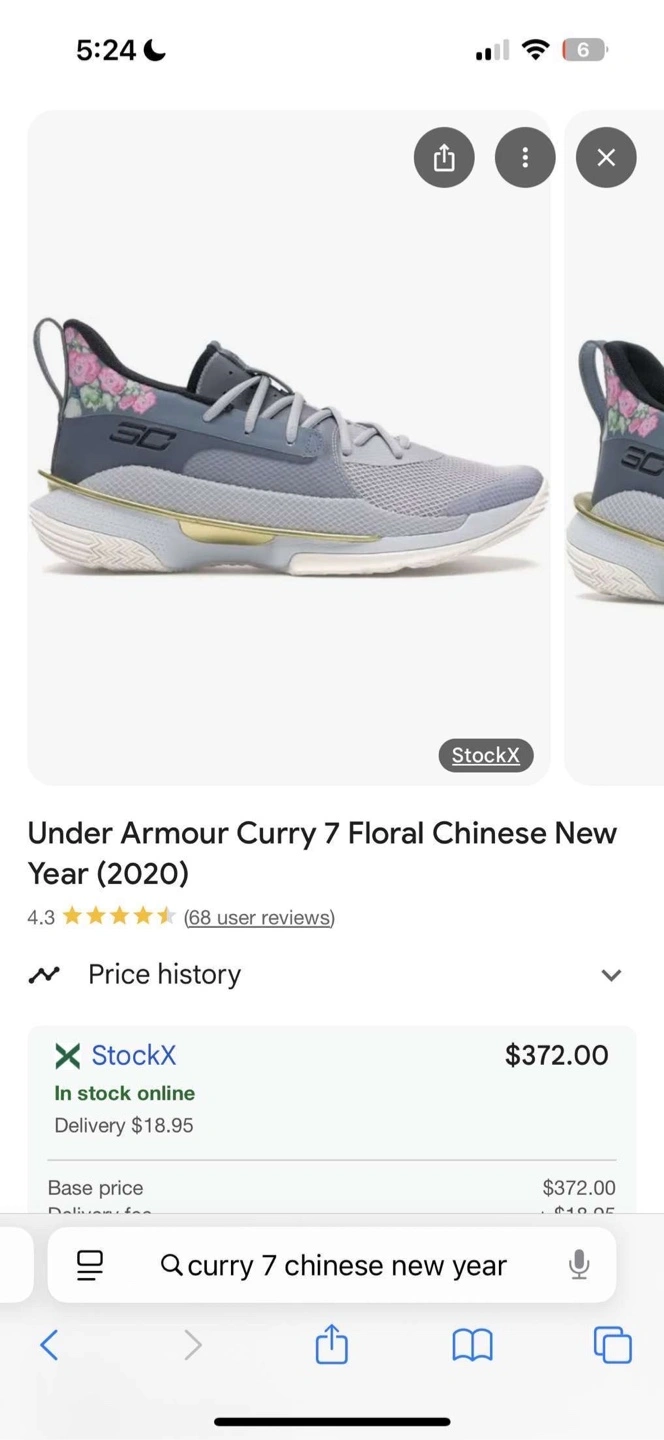
Task: Go back to the previous page
Action: click(x=49, y=1345)
